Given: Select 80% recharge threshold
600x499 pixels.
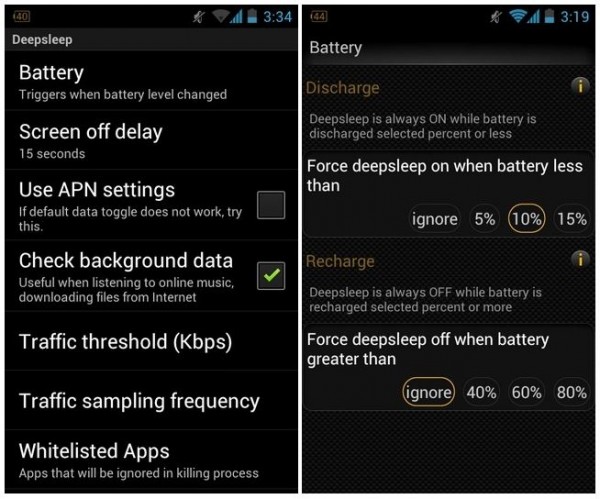Looking at the screenshot, I should [571, 392].
